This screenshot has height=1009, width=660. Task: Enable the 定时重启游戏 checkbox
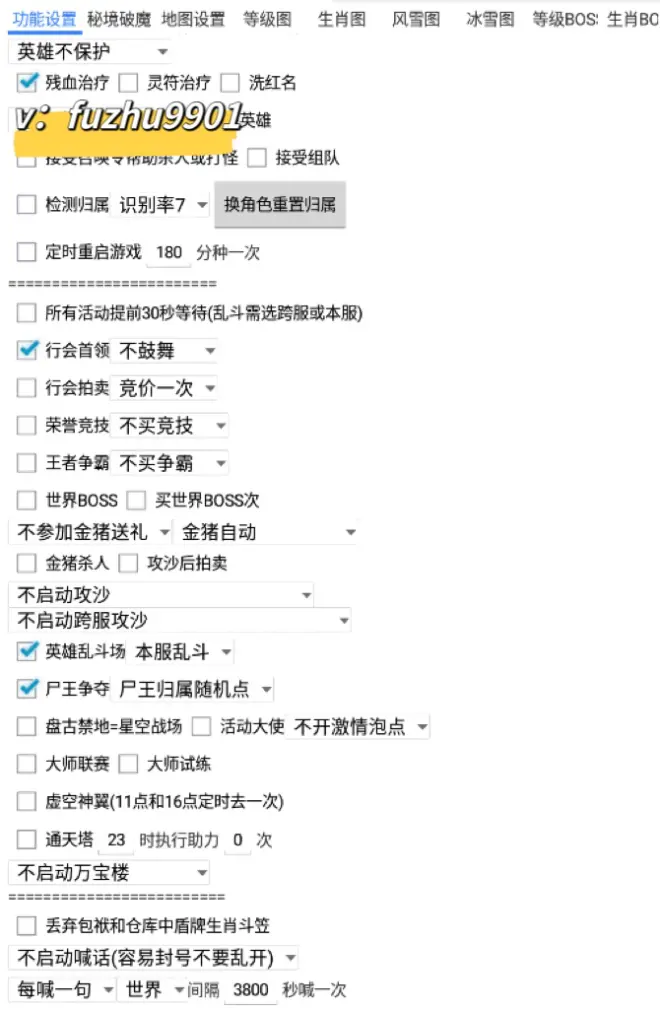pyautogui.click(x=27, y=252)
